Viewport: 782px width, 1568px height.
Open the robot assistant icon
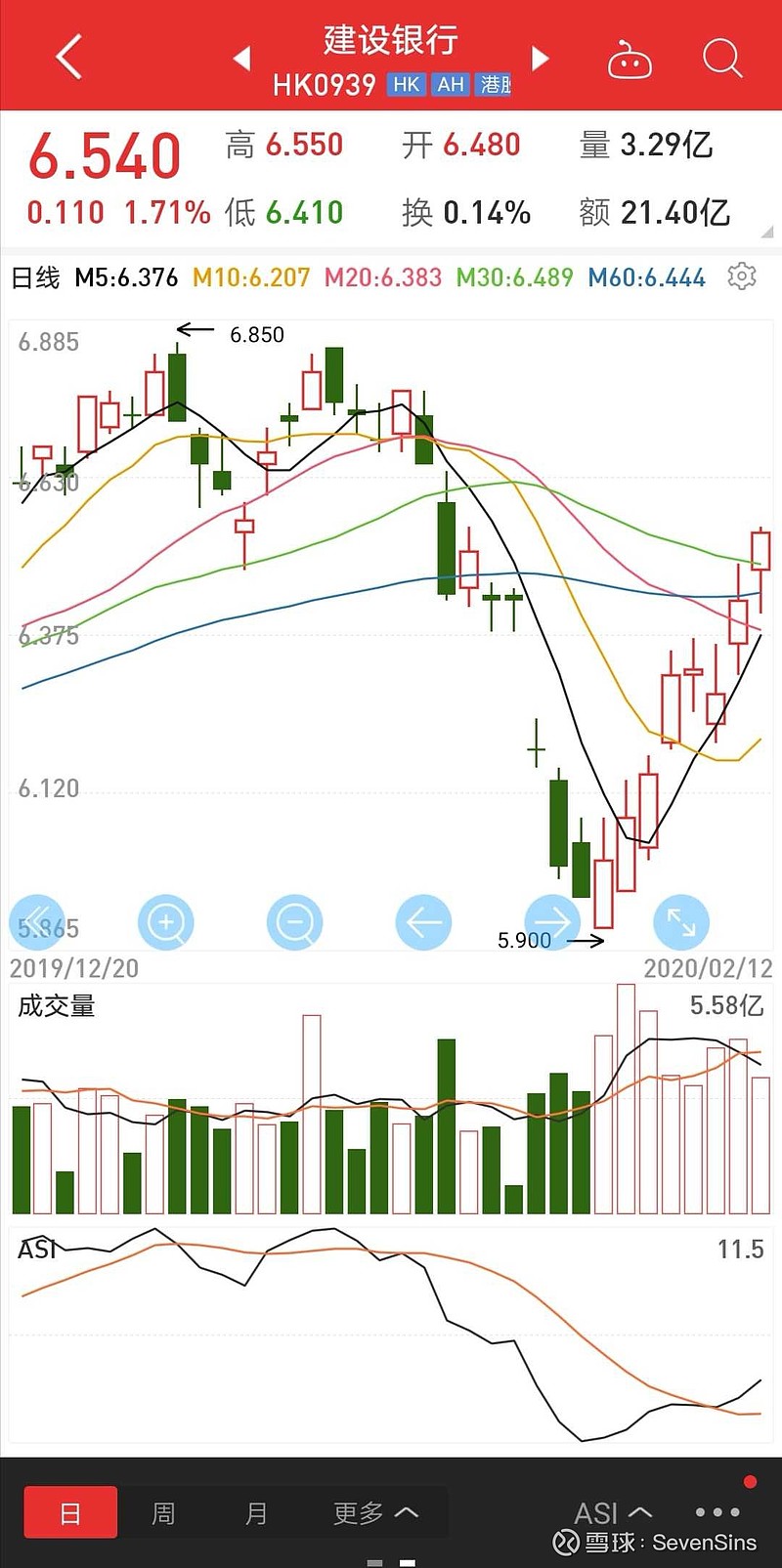(630, 61)
